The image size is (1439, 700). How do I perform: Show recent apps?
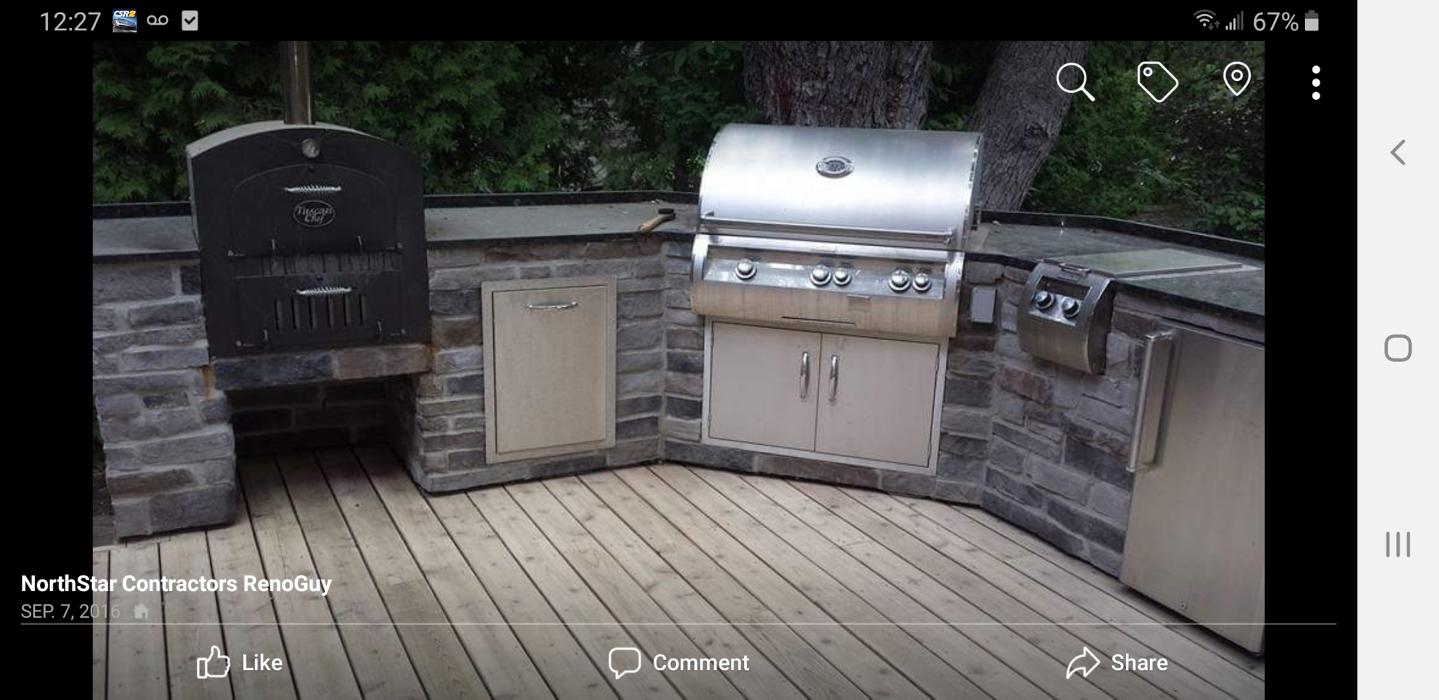tap(1398, 544)
